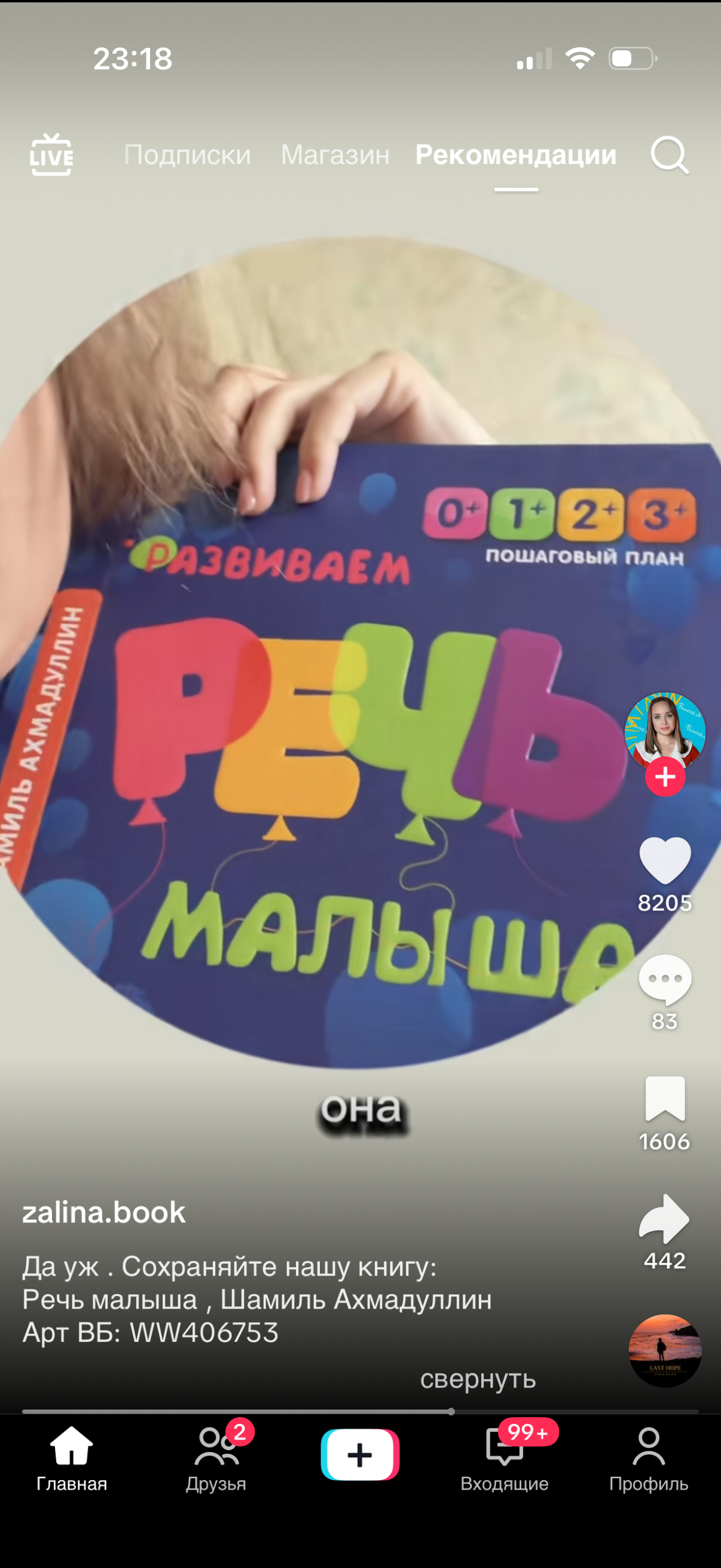The height and width of the screenshot is (1568, 721).
Task: Open the spinning sound disc
Action: tap(665, 1351)
